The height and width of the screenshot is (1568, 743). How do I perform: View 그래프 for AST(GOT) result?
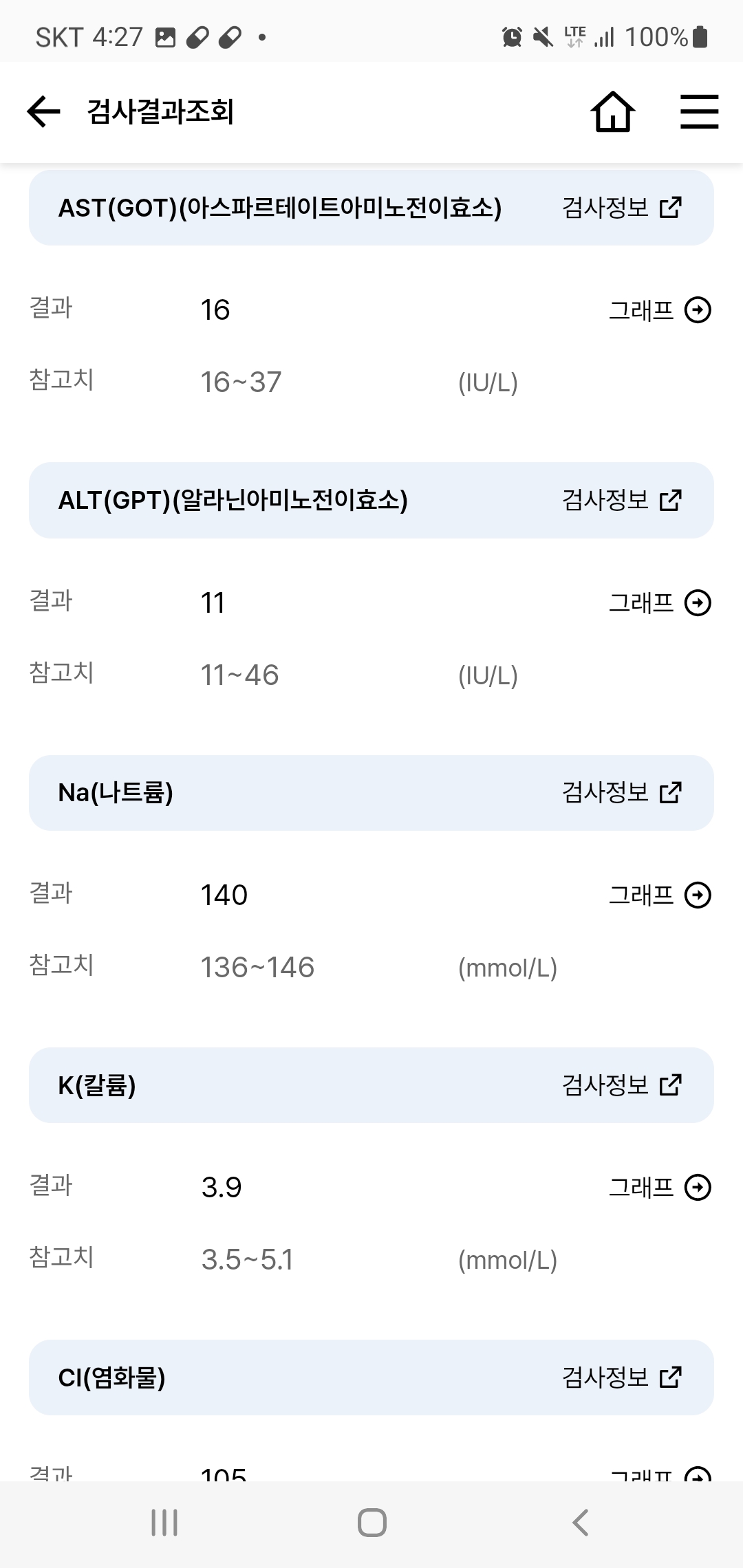[x=659, y=310]
